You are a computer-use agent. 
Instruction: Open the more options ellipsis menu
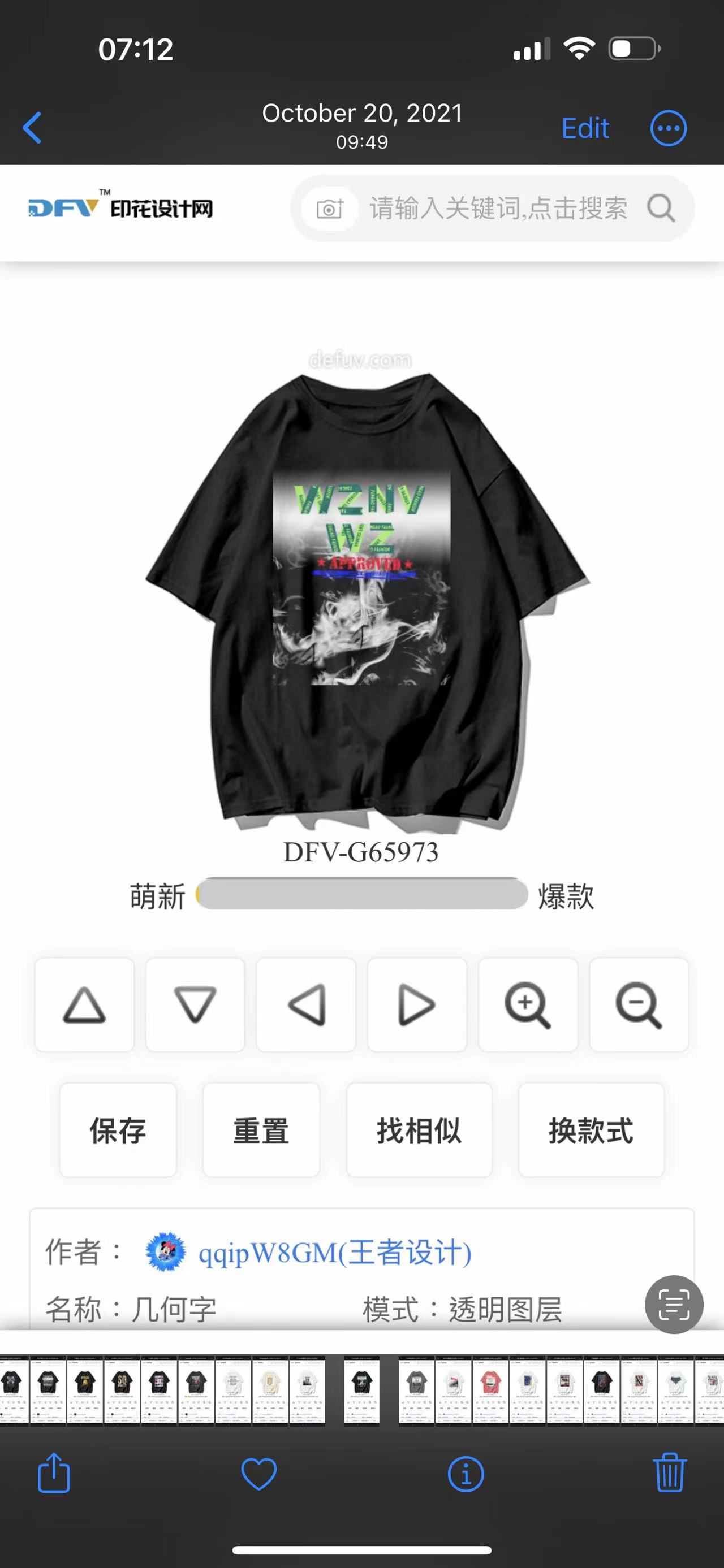[x=668, y=128]
